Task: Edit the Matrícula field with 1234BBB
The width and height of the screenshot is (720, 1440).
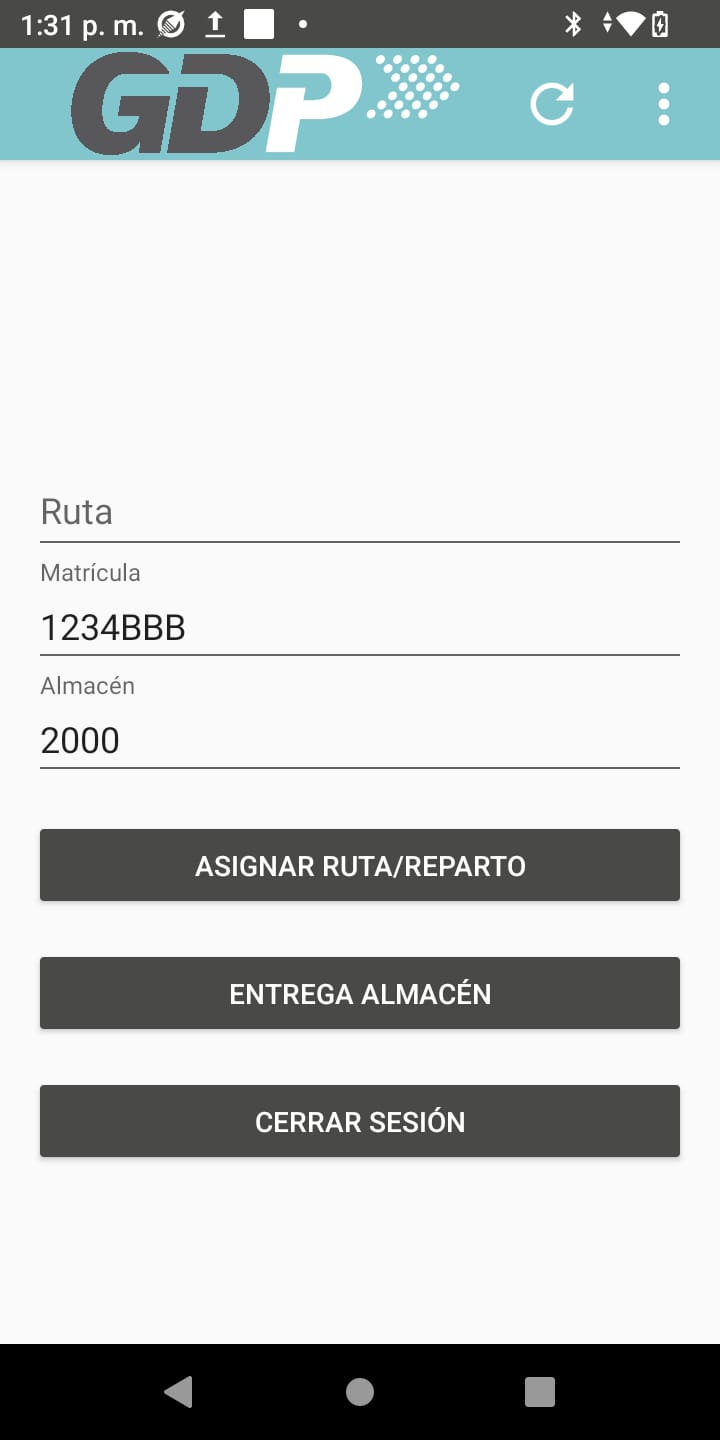Action: tap(360, 628)
